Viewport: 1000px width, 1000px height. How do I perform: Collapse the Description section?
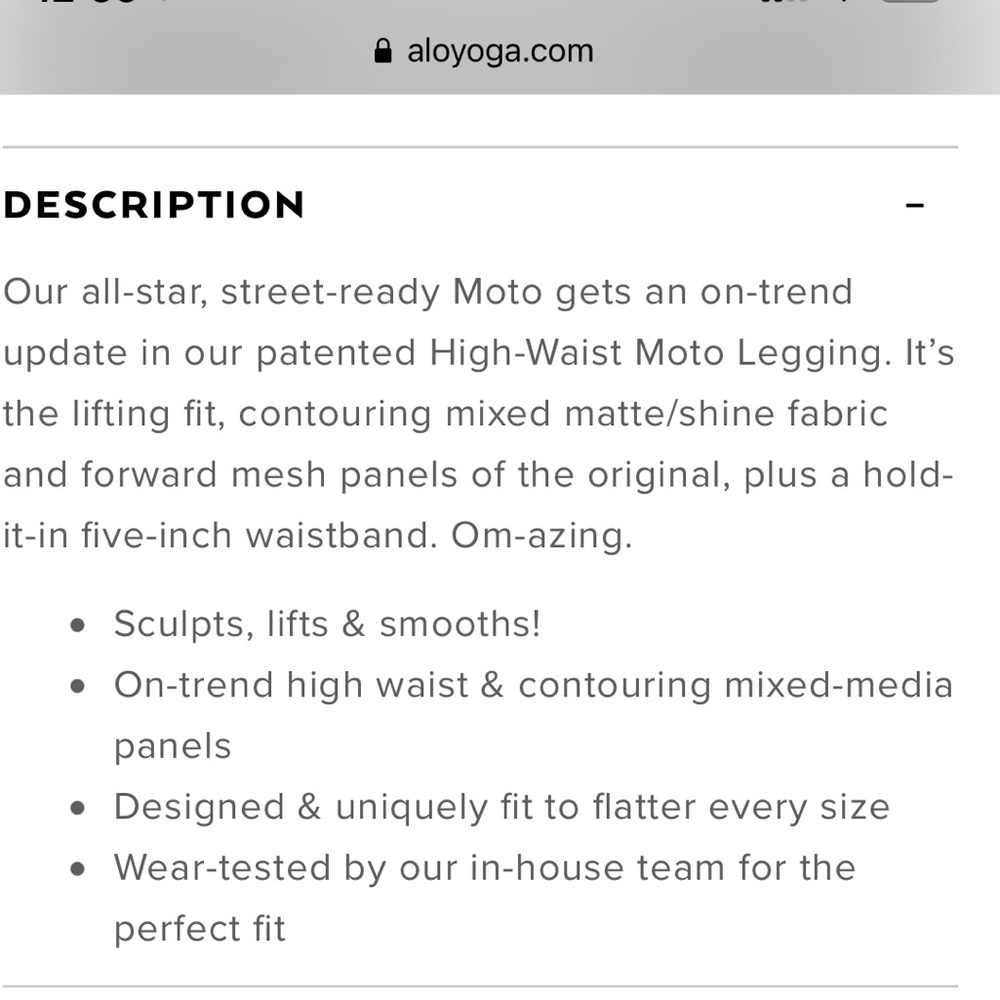point(914,206)
